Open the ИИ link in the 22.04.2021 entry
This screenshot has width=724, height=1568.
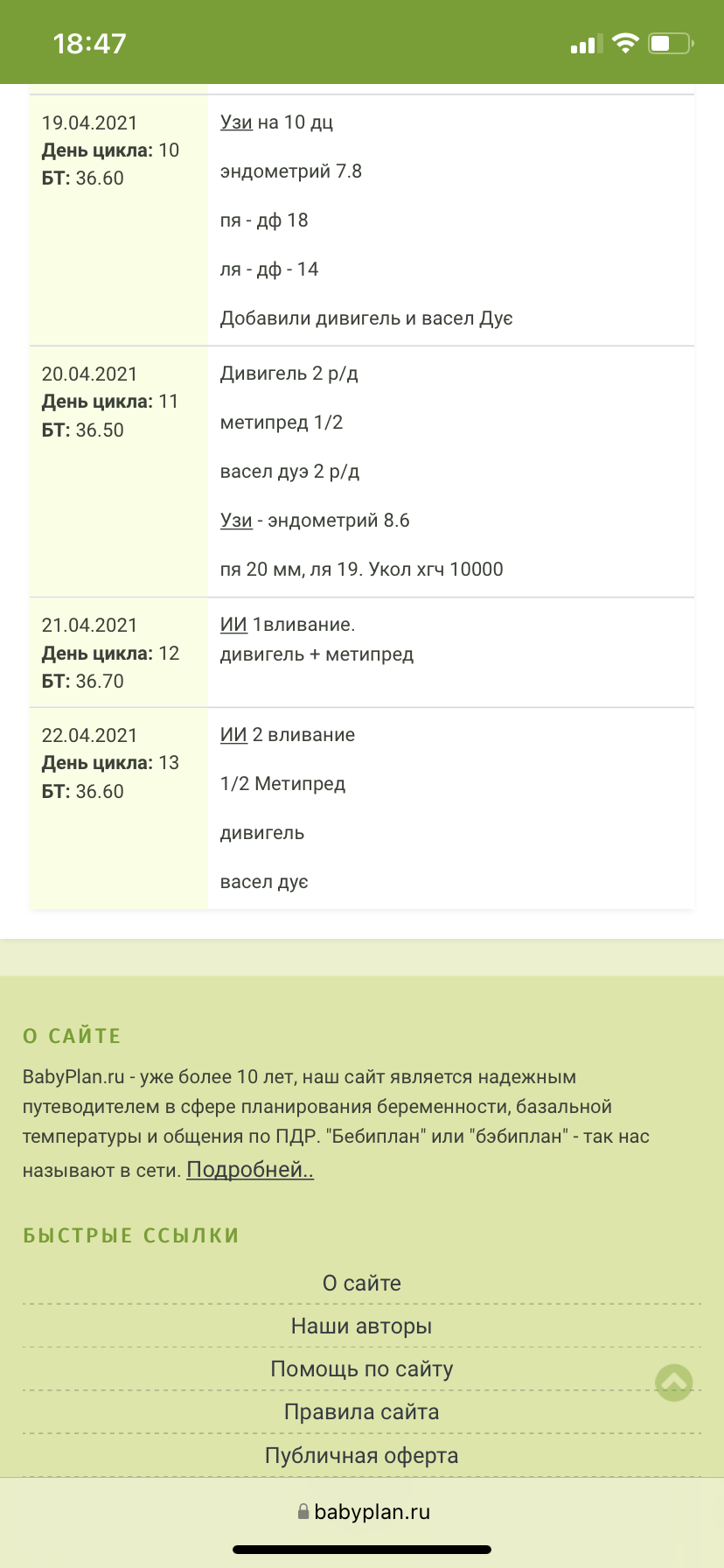(x=233, y=735)
